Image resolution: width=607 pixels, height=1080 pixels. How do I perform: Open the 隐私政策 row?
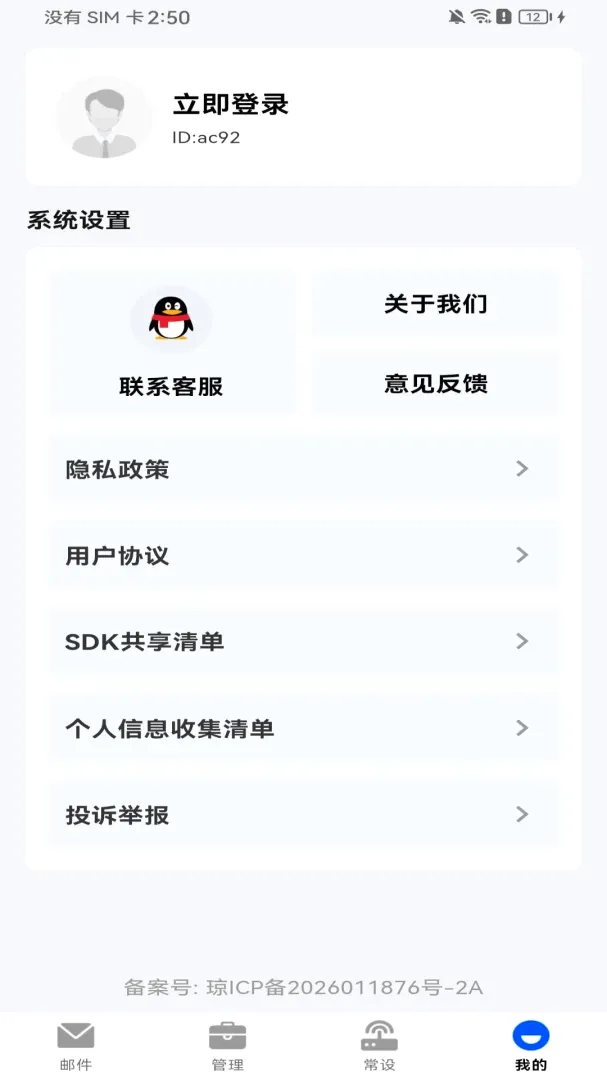[304, 469]
